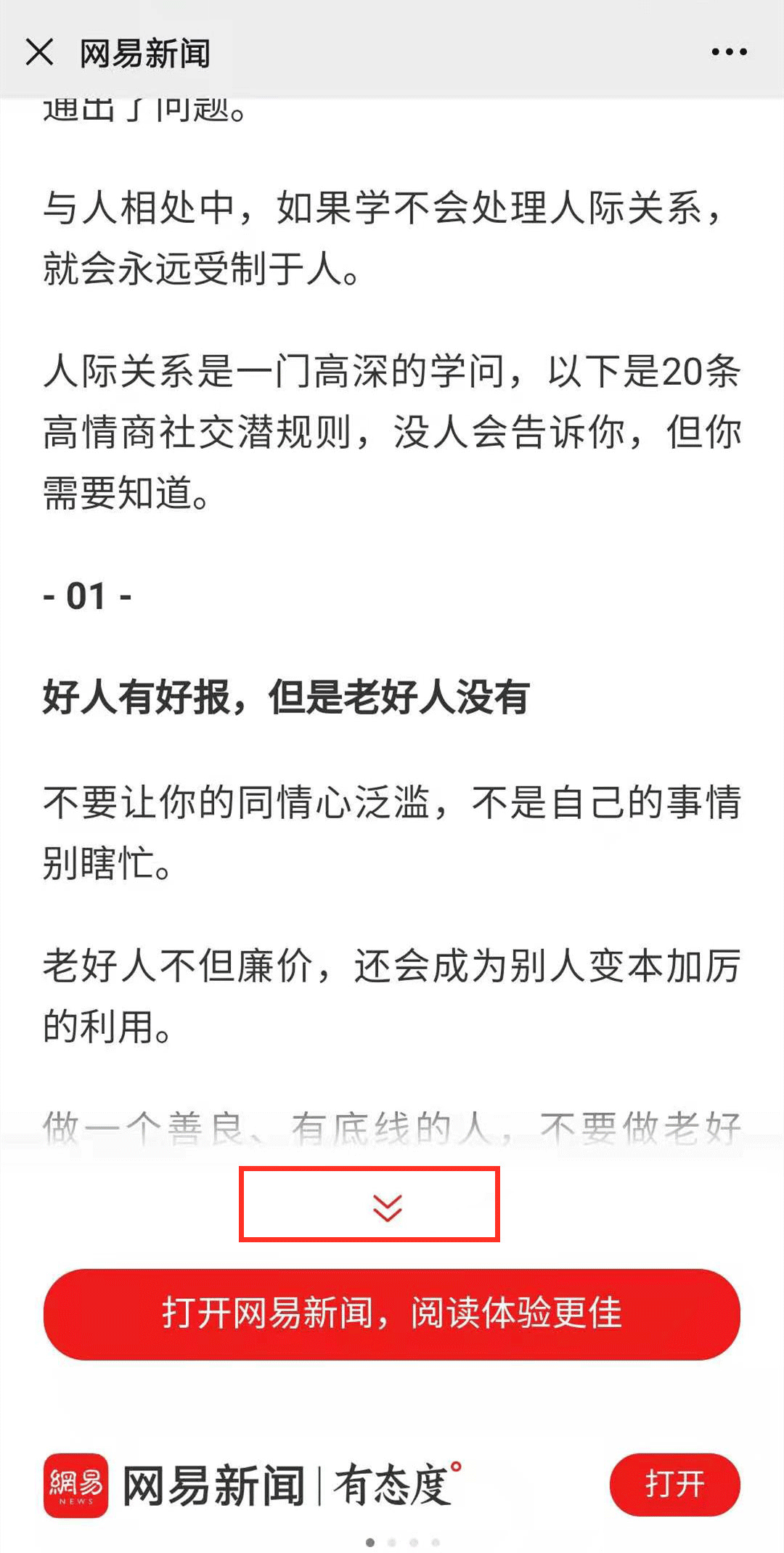Click the paragraph about 20条高情商社交潜规则
This screenshot has width=784, height=1553.
[392, 430]
